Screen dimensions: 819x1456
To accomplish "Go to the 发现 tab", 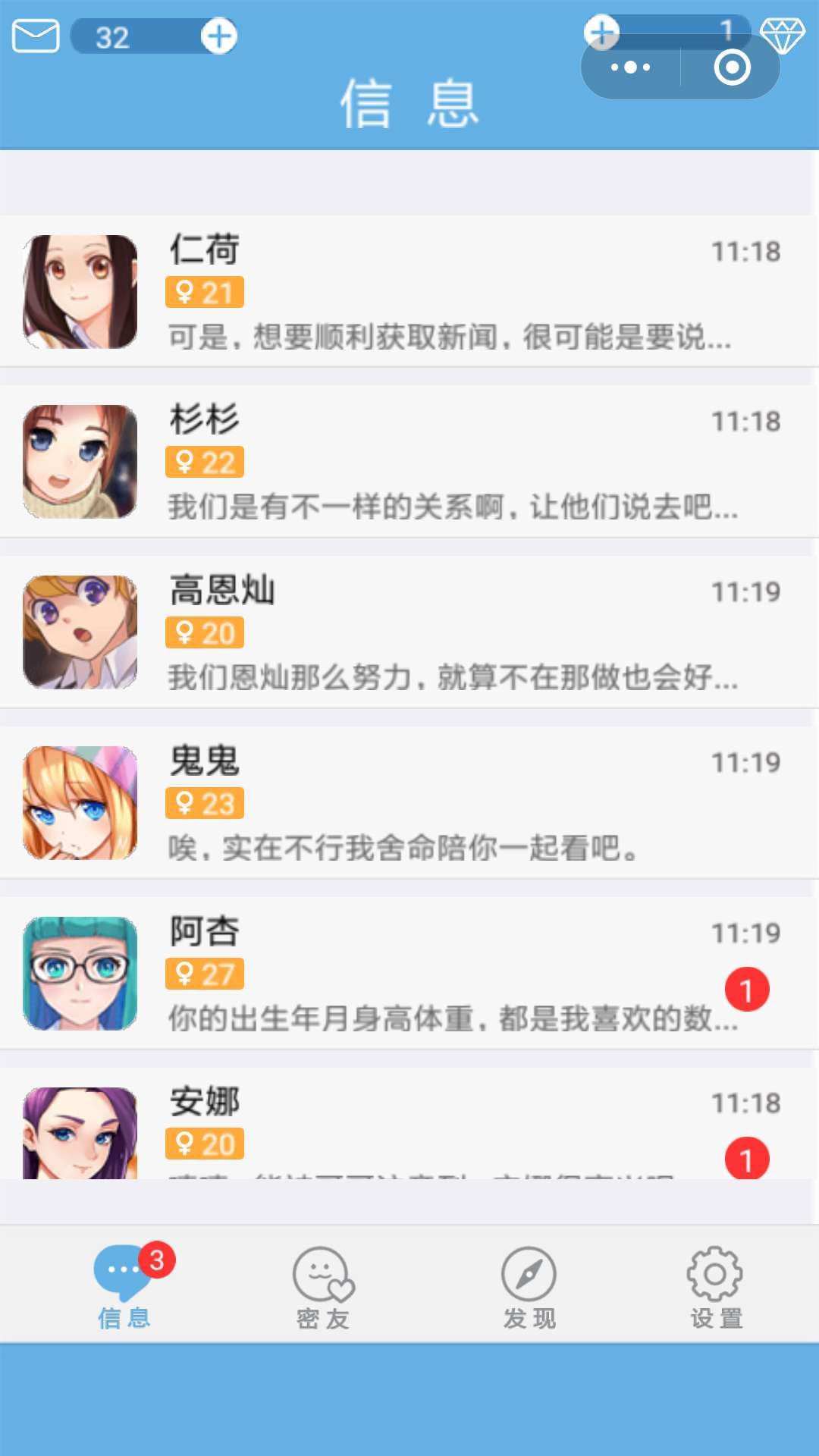I will (x=529, y=1287).
